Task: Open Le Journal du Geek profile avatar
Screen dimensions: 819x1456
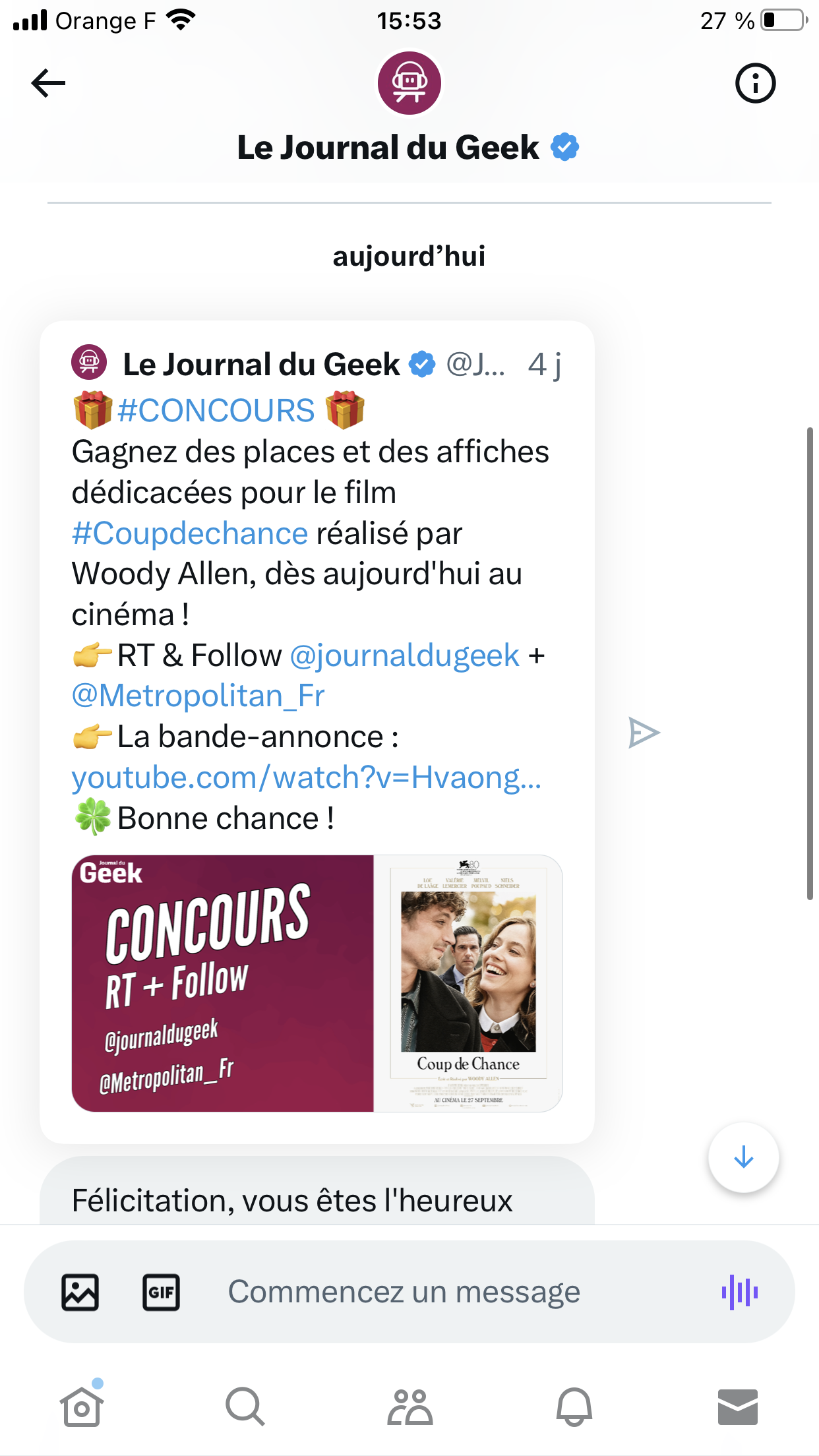Action: 409,83
